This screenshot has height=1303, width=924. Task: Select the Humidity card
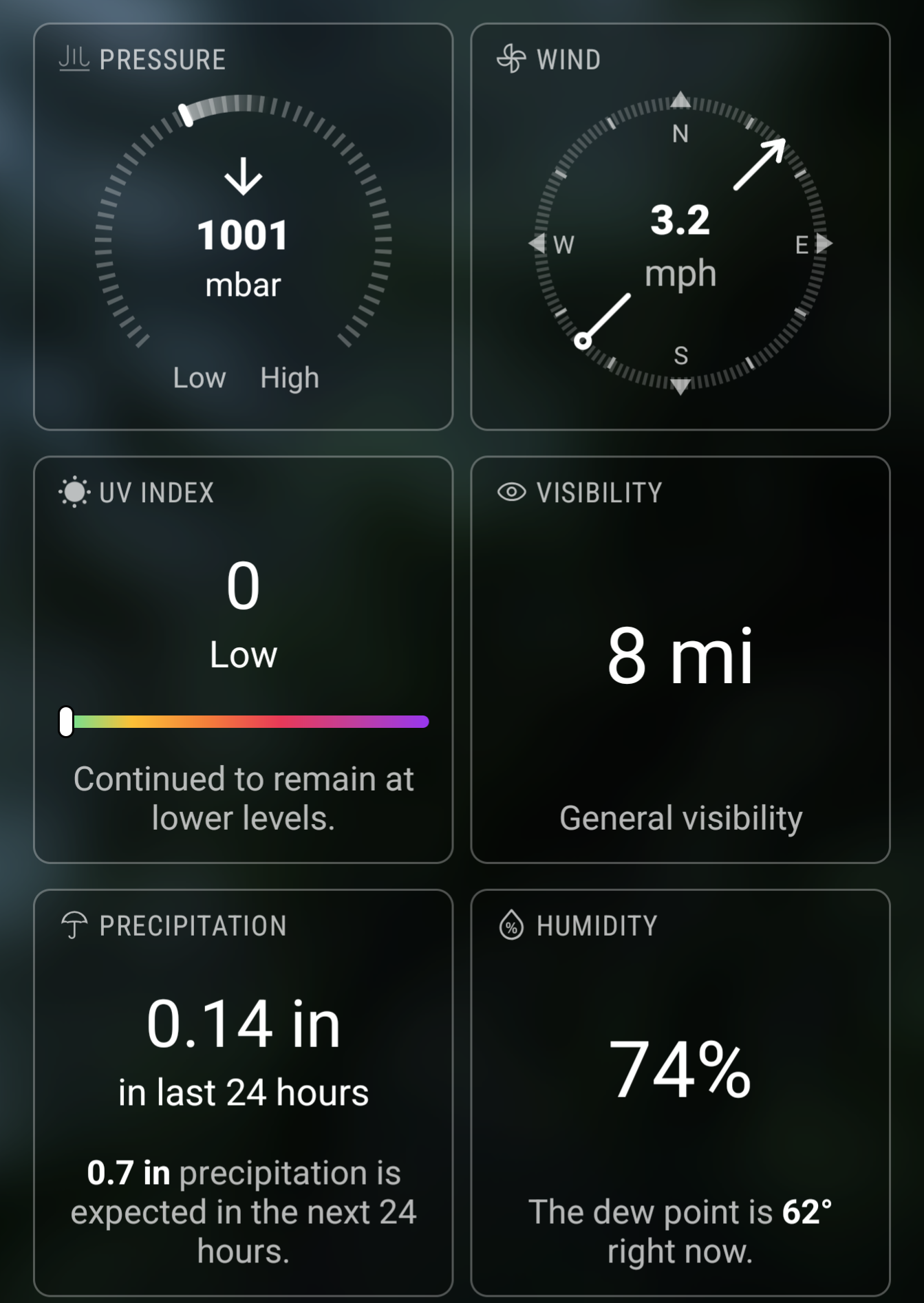[680, 1092]
